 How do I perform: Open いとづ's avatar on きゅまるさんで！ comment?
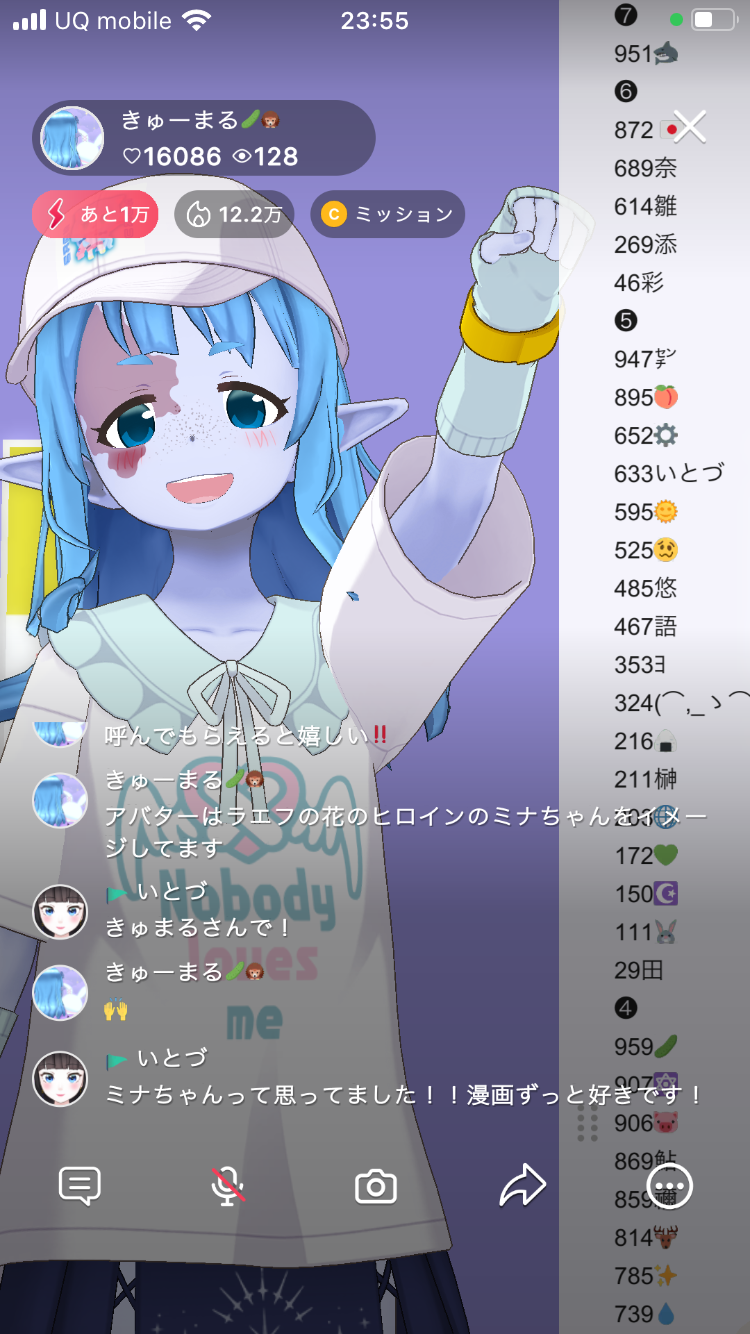coord(60,911)
